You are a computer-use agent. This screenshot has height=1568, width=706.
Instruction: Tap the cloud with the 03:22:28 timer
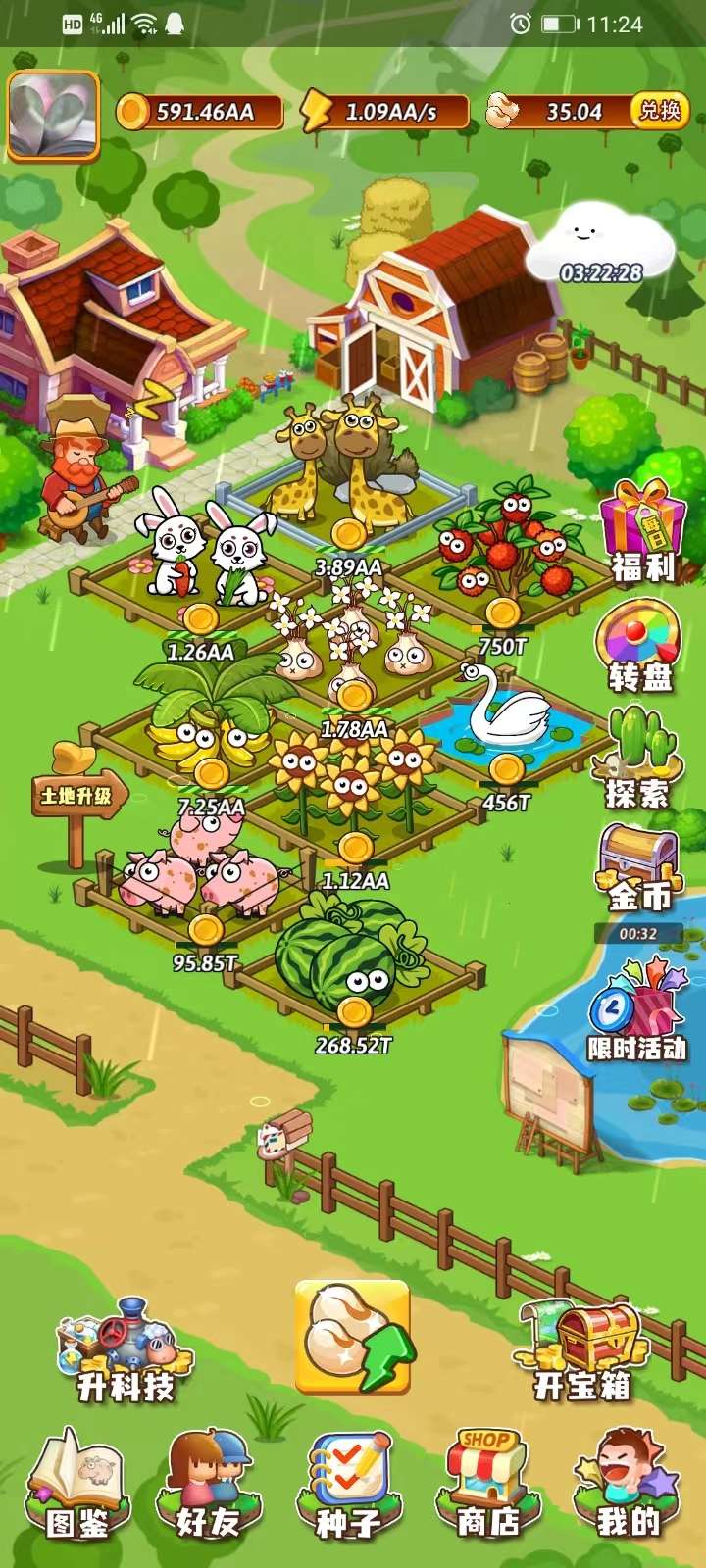(600, 247)
